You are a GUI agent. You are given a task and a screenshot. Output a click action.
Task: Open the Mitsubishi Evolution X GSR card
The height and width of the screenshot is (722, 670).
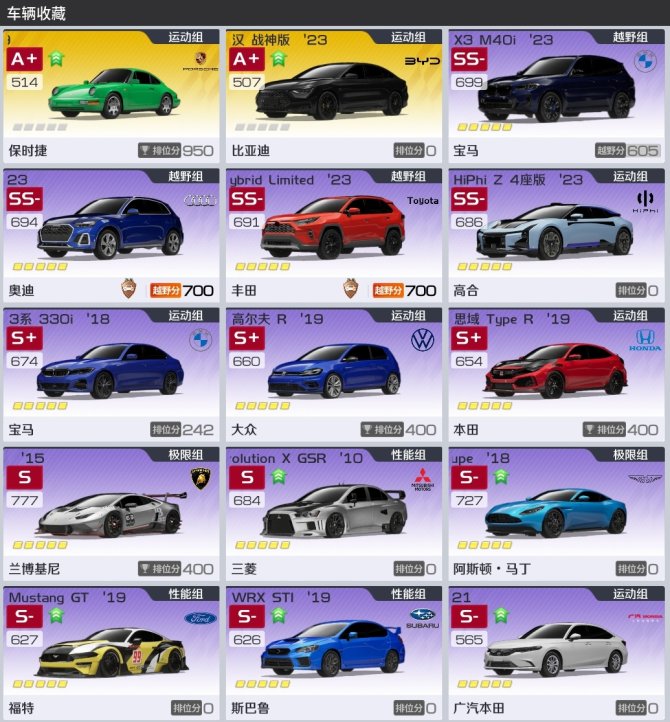(333, 512)
